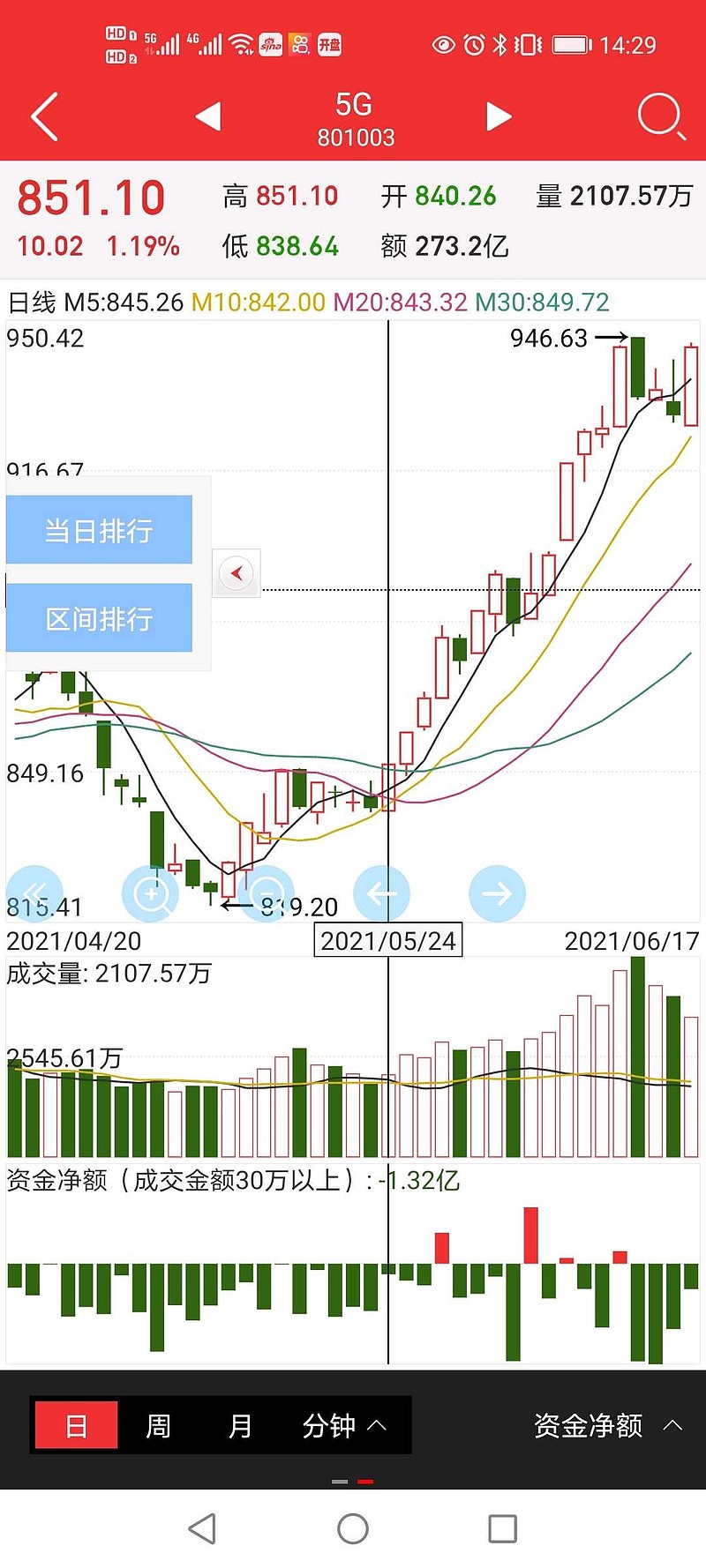
Task: Tap the Android recent apps button
Action: 502,1528
